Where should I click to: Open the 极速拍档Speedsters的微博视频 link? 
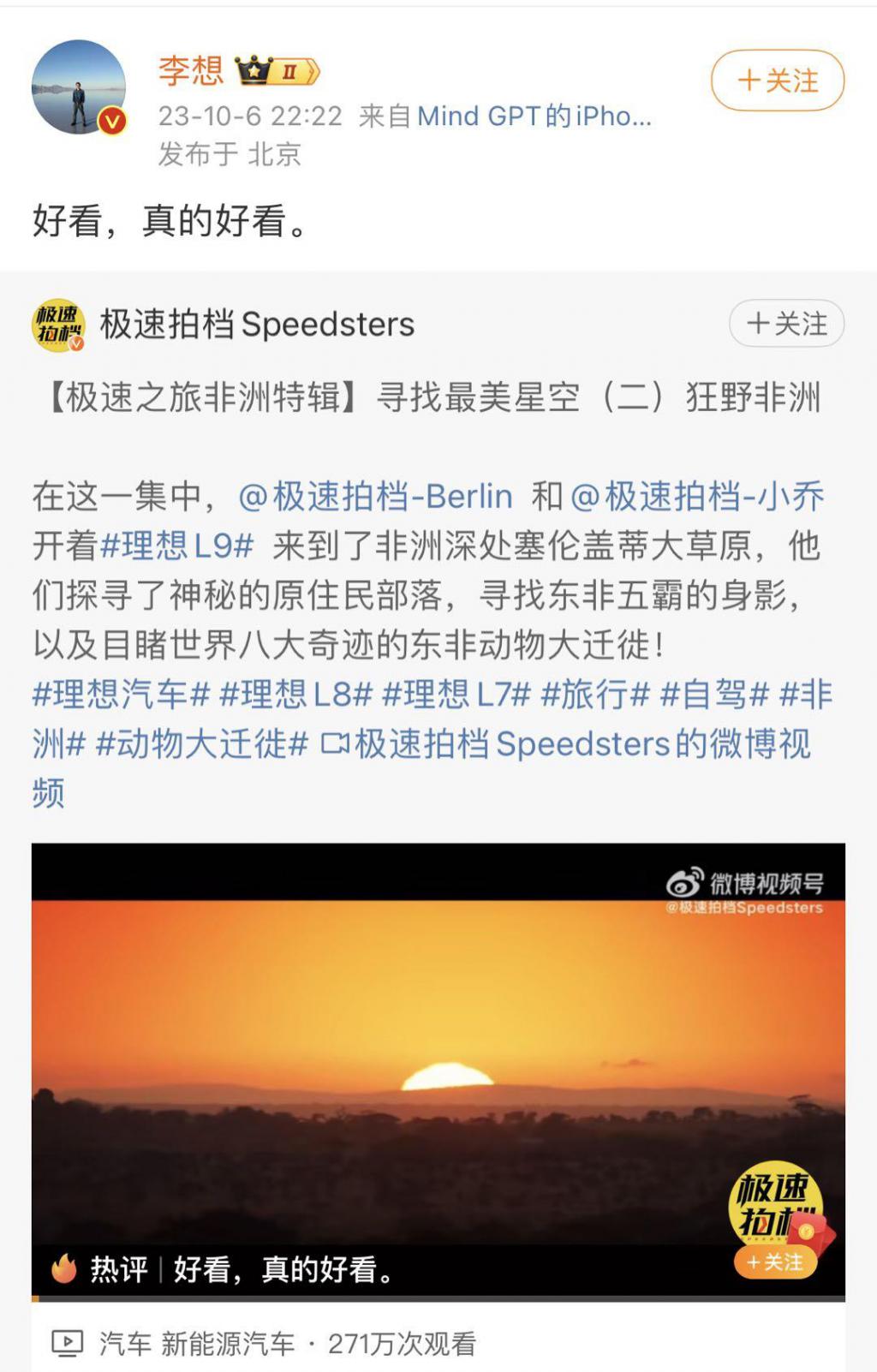[x=565, y=743]
